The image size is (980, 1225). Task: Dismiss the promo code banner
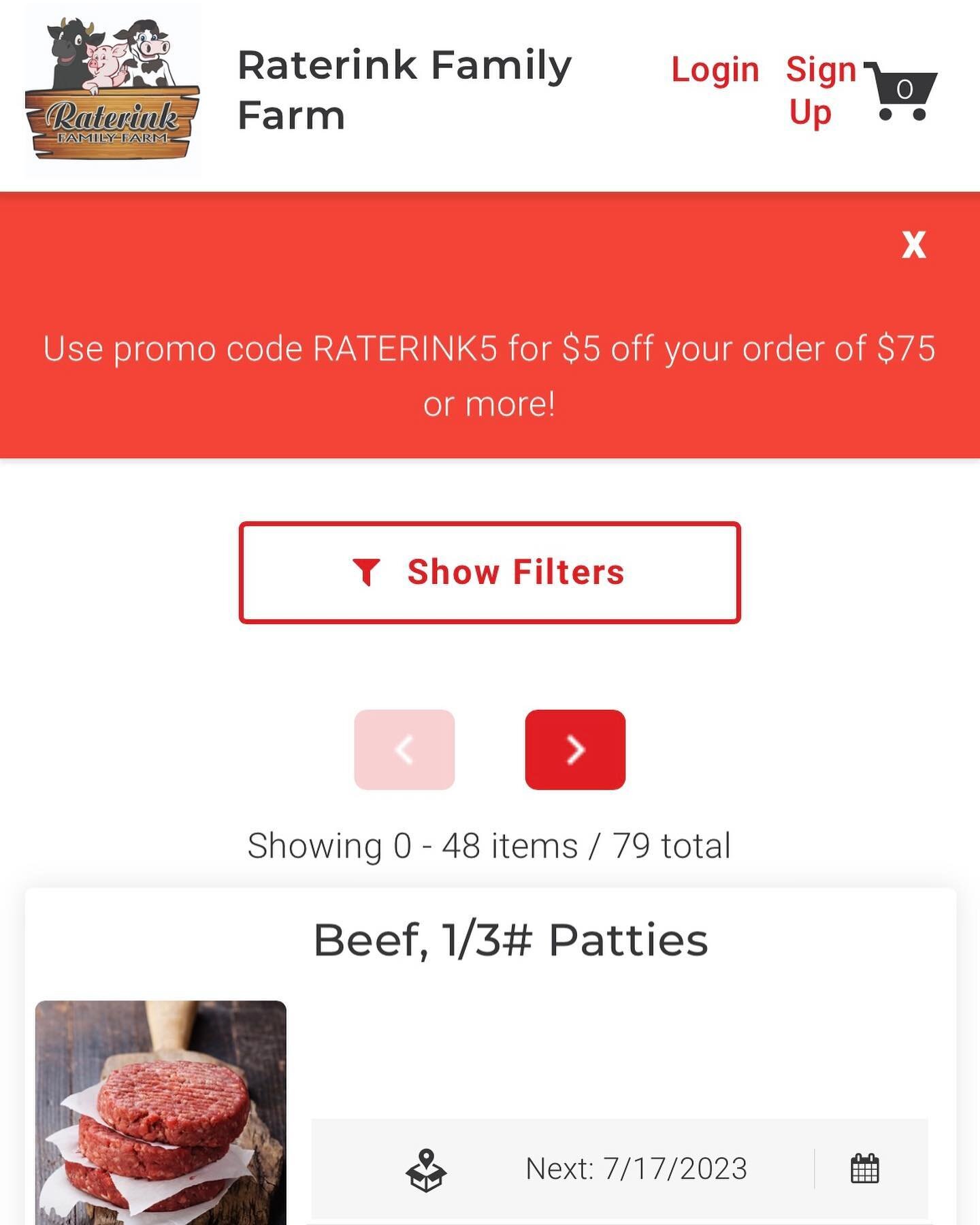point(913,245)
